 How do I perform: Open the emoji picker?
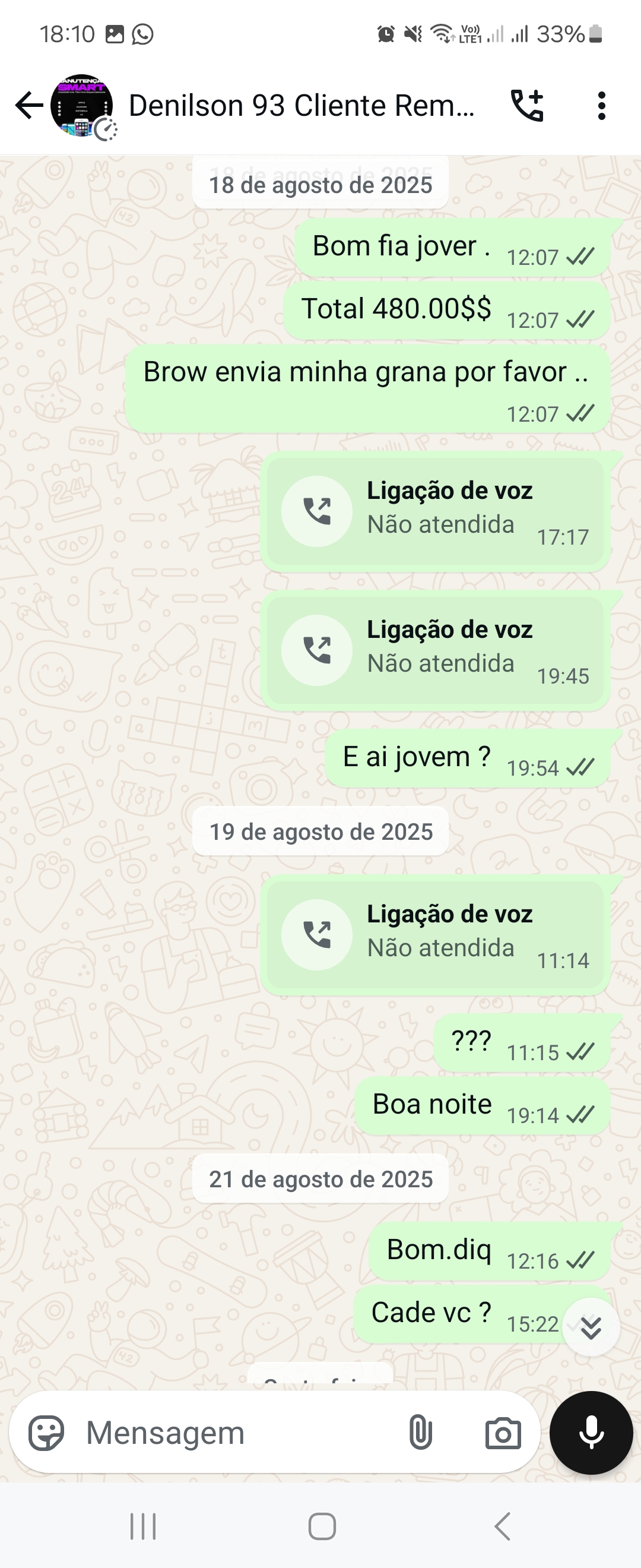click(47, 1432)
